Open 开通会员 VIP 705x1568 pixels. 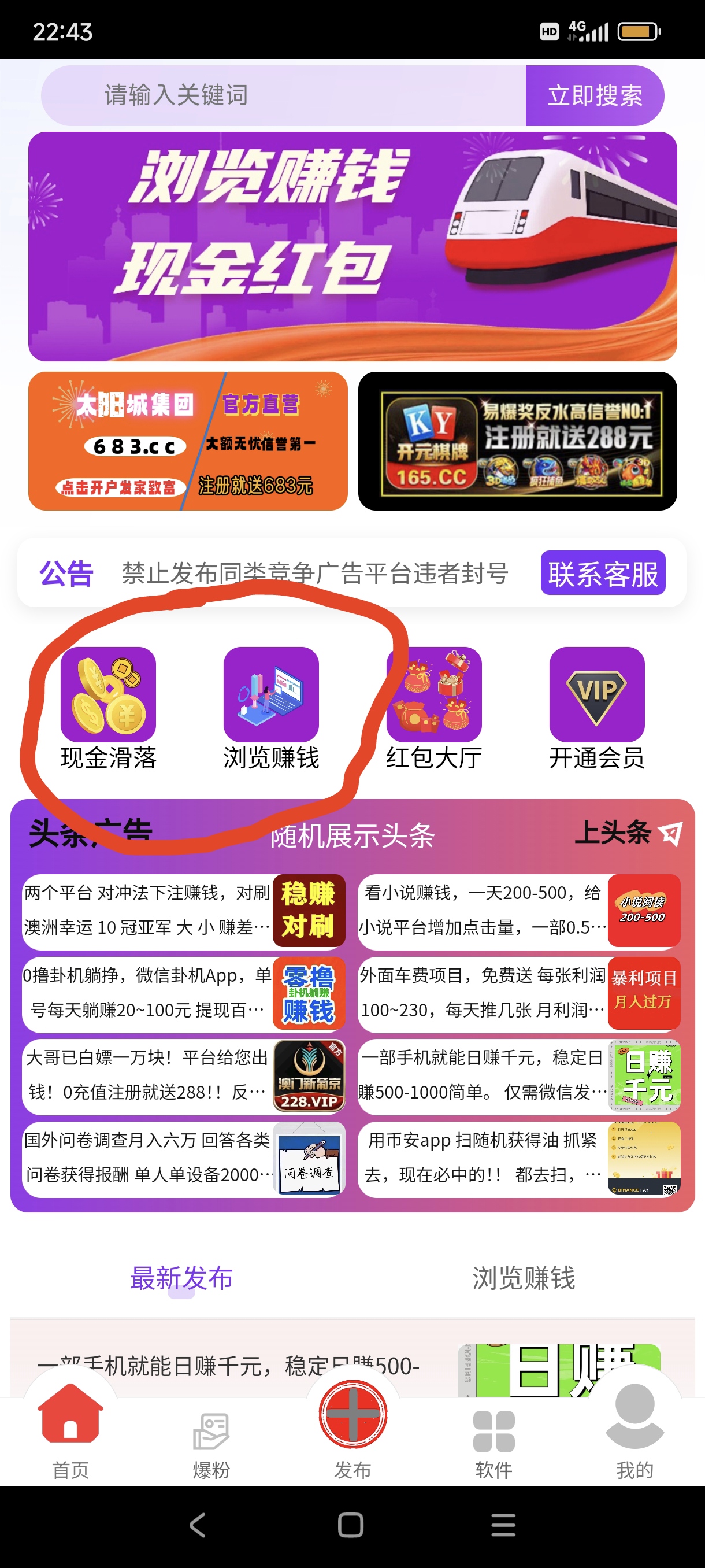[597, 709]
